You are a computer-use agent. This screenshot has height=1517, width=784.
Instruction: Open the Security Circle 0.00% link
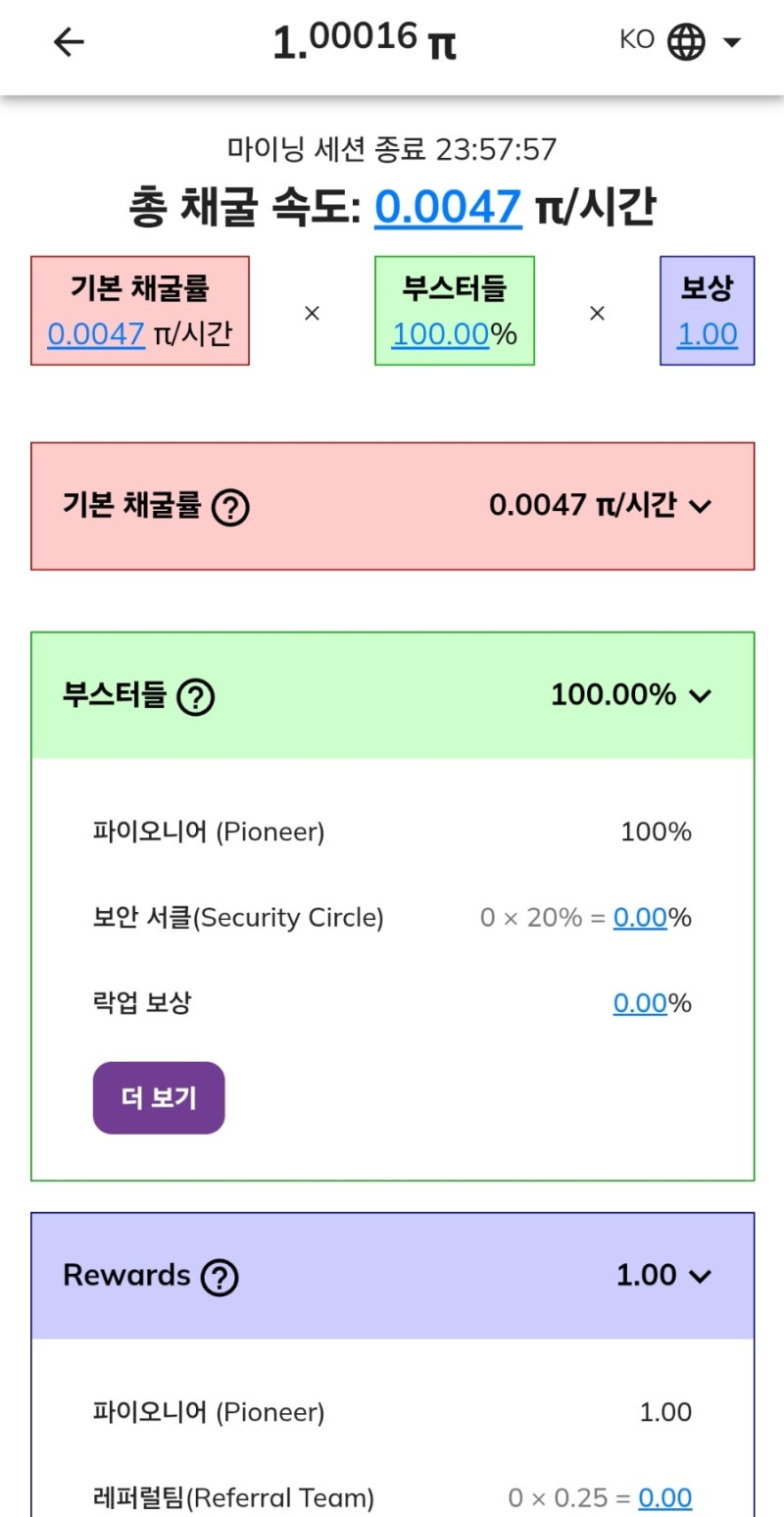click(640, 918)
